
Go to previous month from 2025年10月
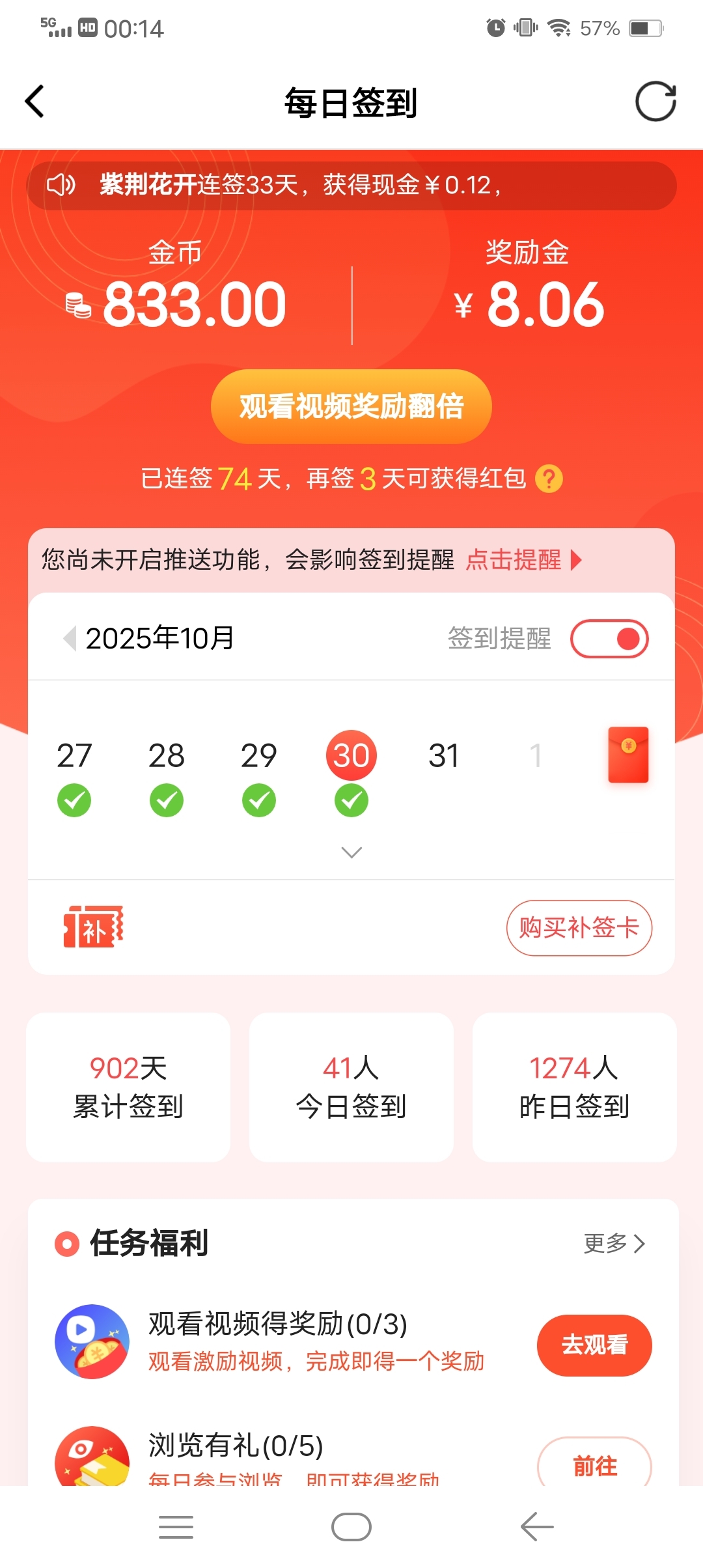70,638
